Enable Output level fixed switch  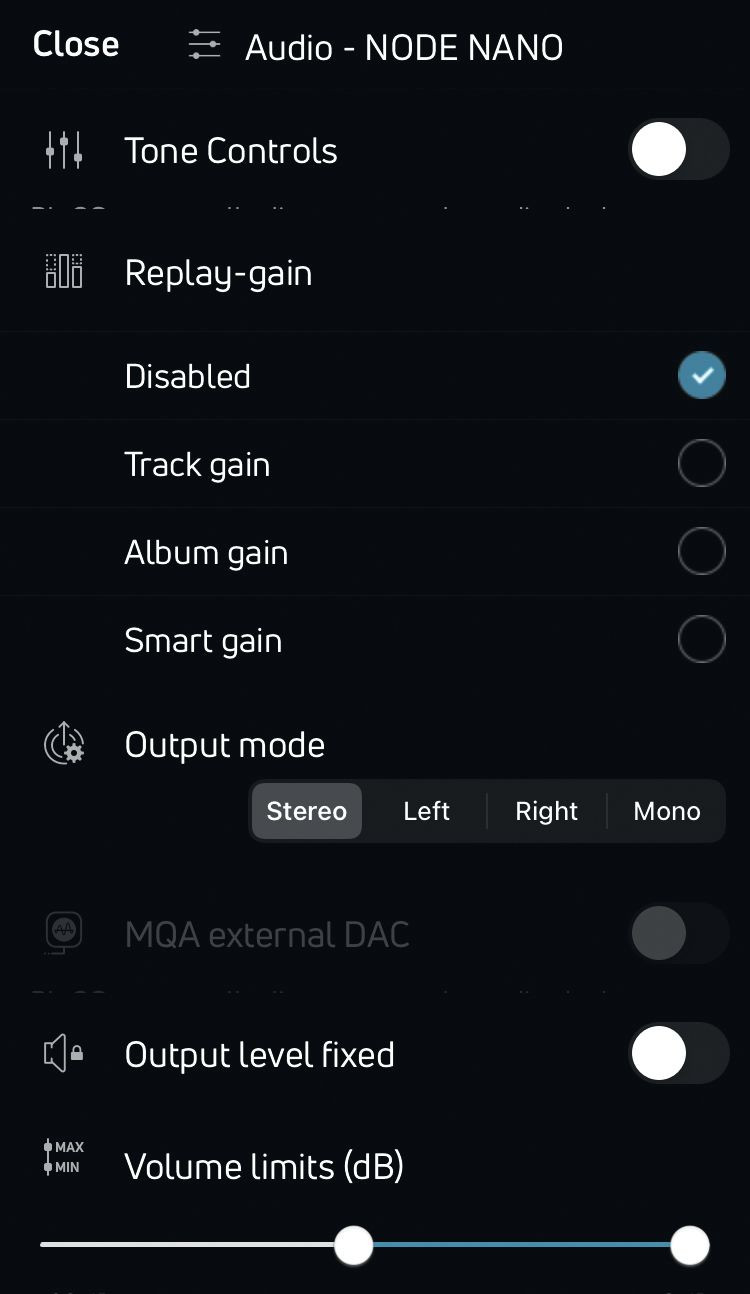[x=678, y=1053]
